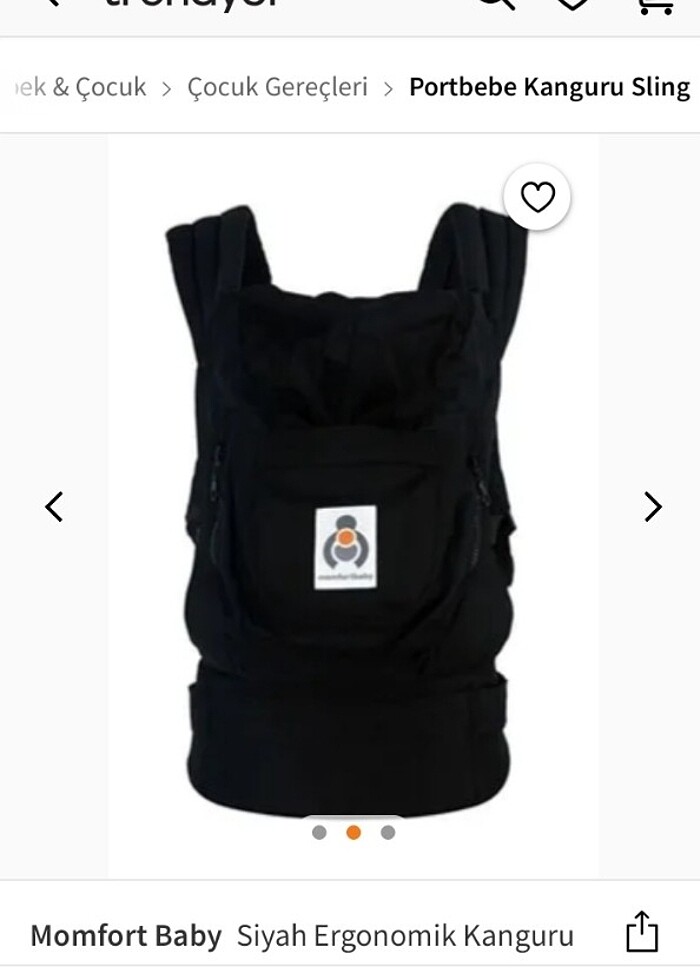
Task: Show the next product image
Action: (x=652, y=507)
